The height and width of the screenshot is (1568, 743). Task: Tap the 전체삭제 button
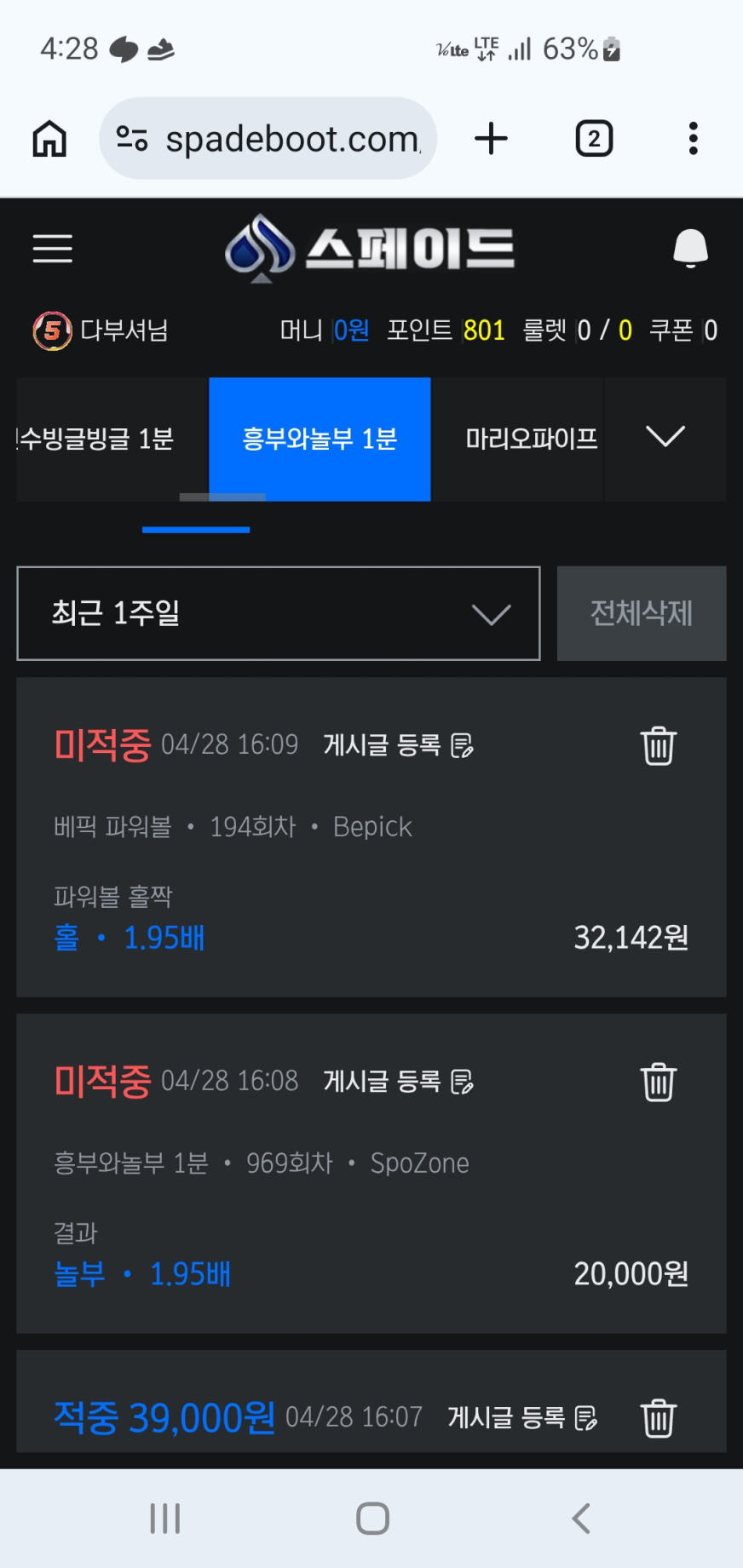[642, 613]
